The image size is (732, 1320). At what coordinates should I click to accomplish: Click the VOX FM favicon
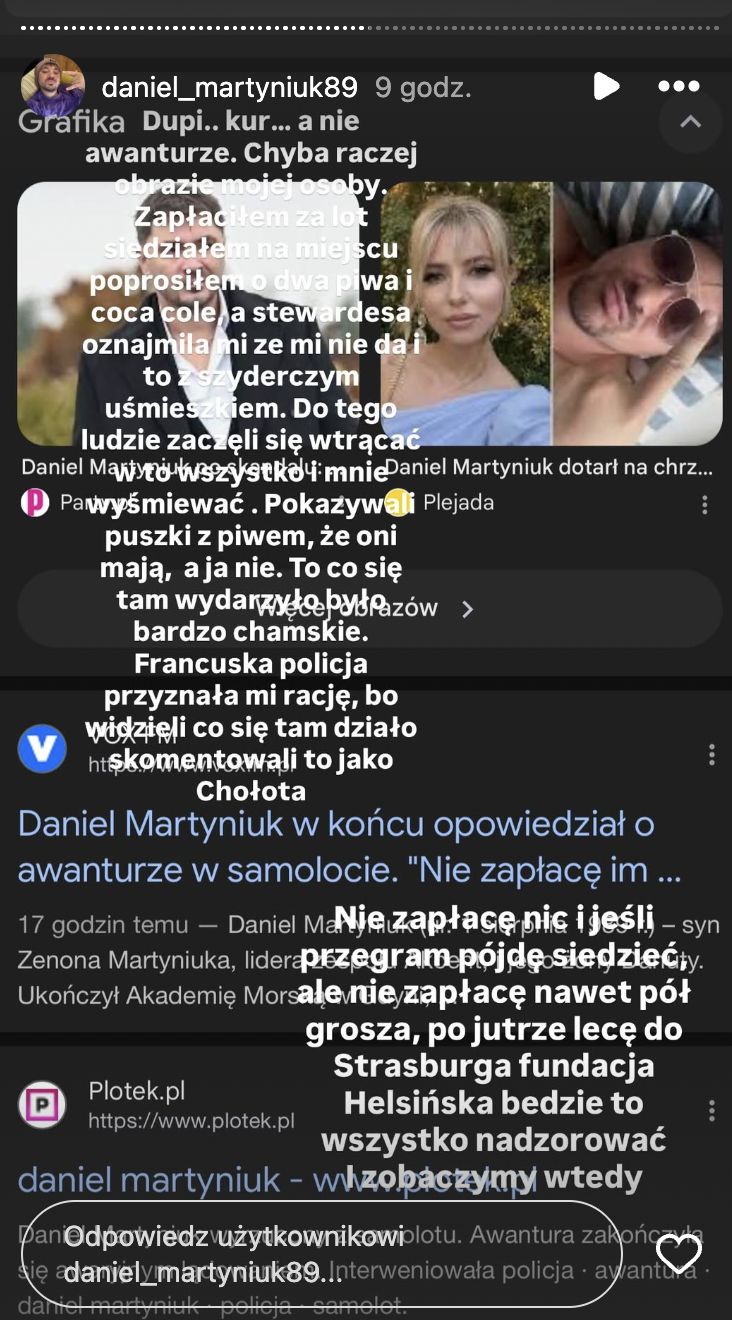click(x=40, y=749)
